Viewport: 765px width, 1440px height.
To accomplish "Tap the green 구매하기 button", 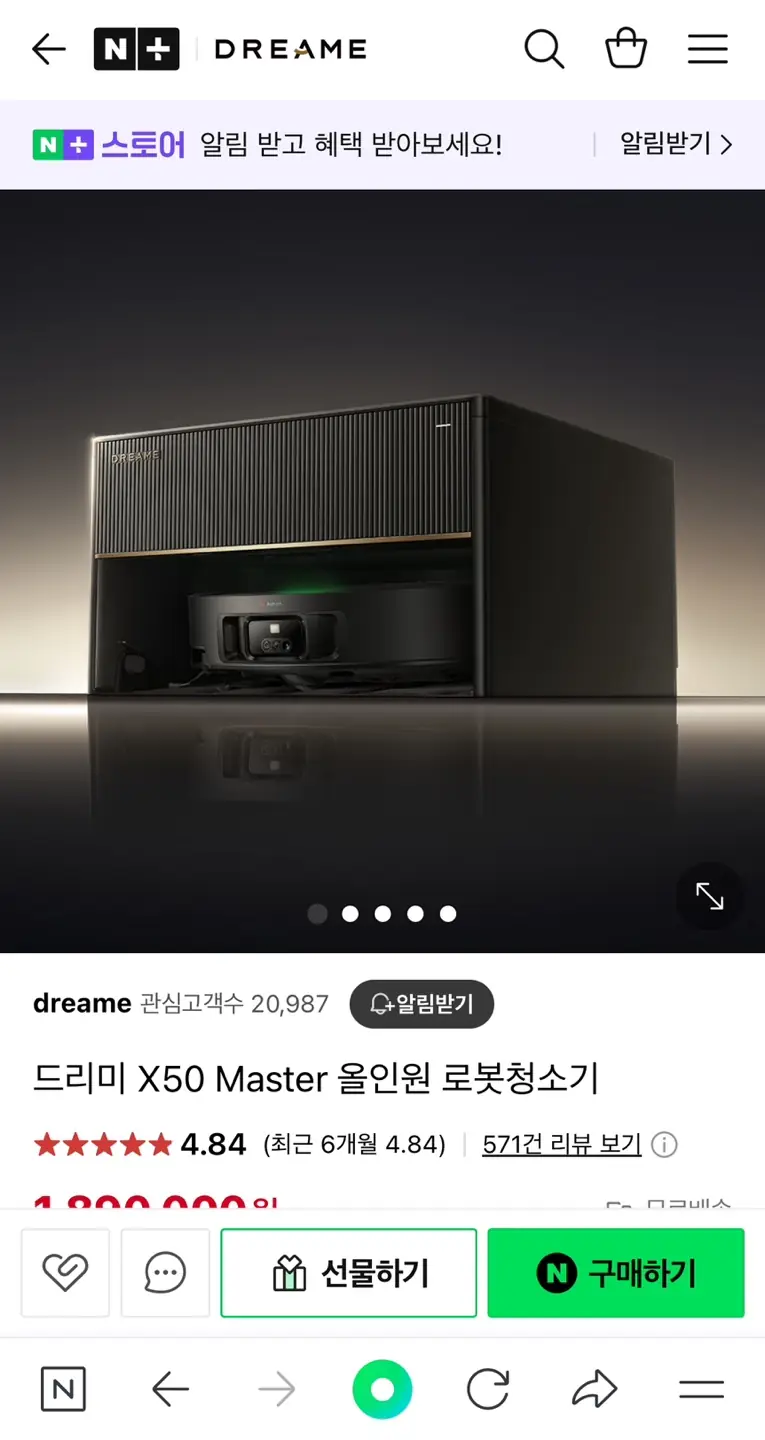I will (x=615, y=1273).
